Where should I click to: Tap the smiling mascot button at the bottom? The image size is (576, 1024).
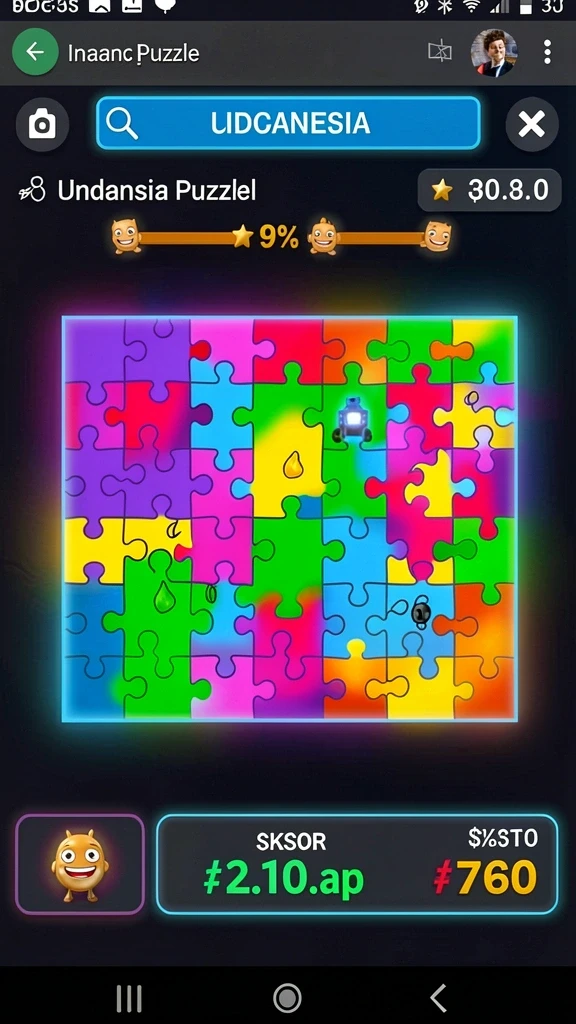pyautogui.click(x=80, y=864)
